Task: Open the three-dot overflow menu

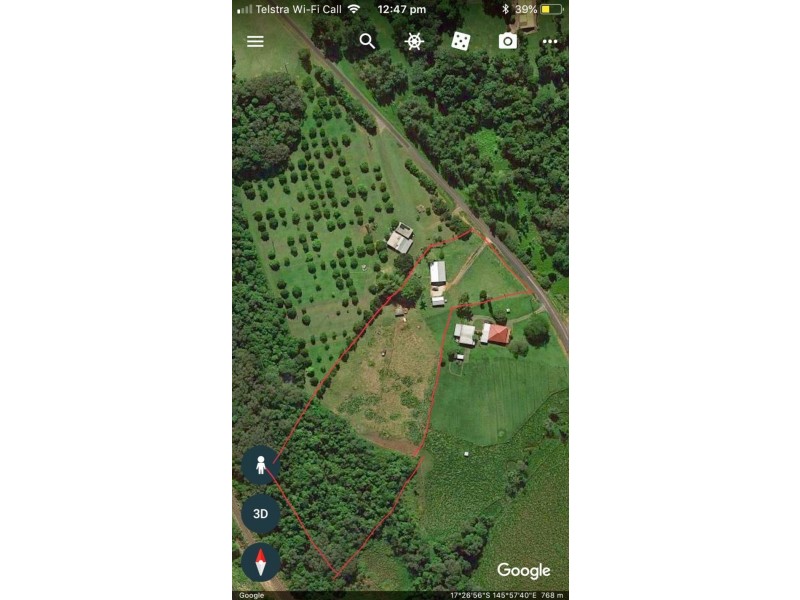Action: pyautogui.click(x=550, y=42)
